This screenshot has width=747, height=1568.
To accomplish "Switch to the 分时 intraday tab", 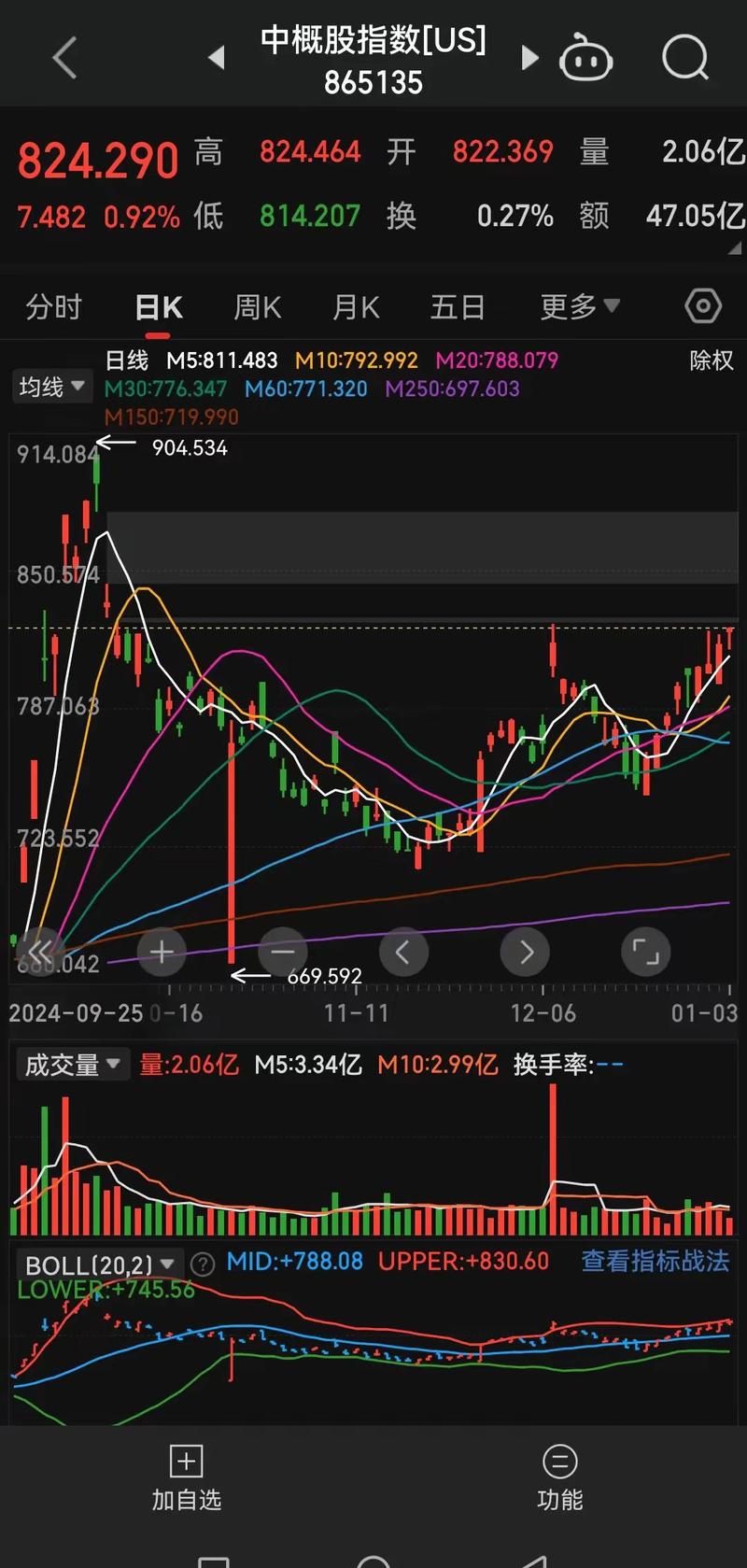I will pyautogui.click(x=53, y=306).
